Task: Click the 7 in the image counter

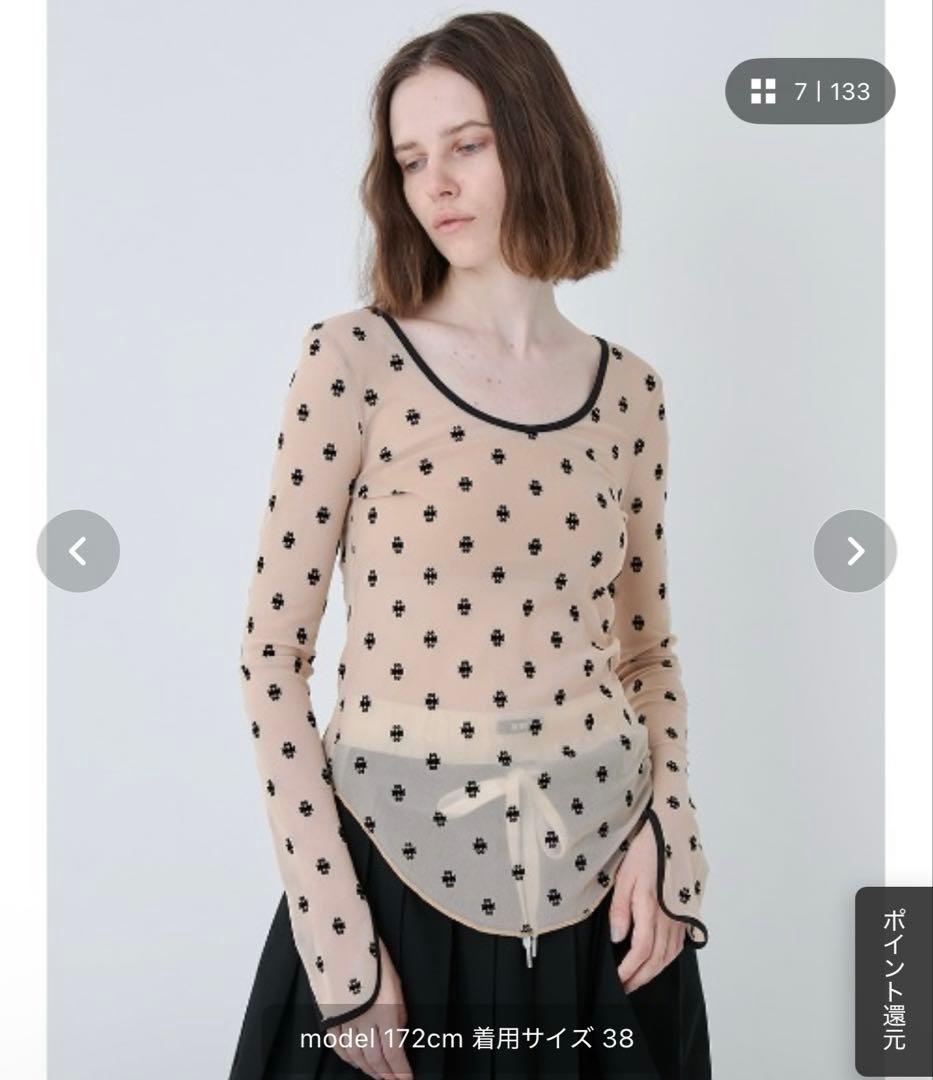Action: click(x=800, y=93)
